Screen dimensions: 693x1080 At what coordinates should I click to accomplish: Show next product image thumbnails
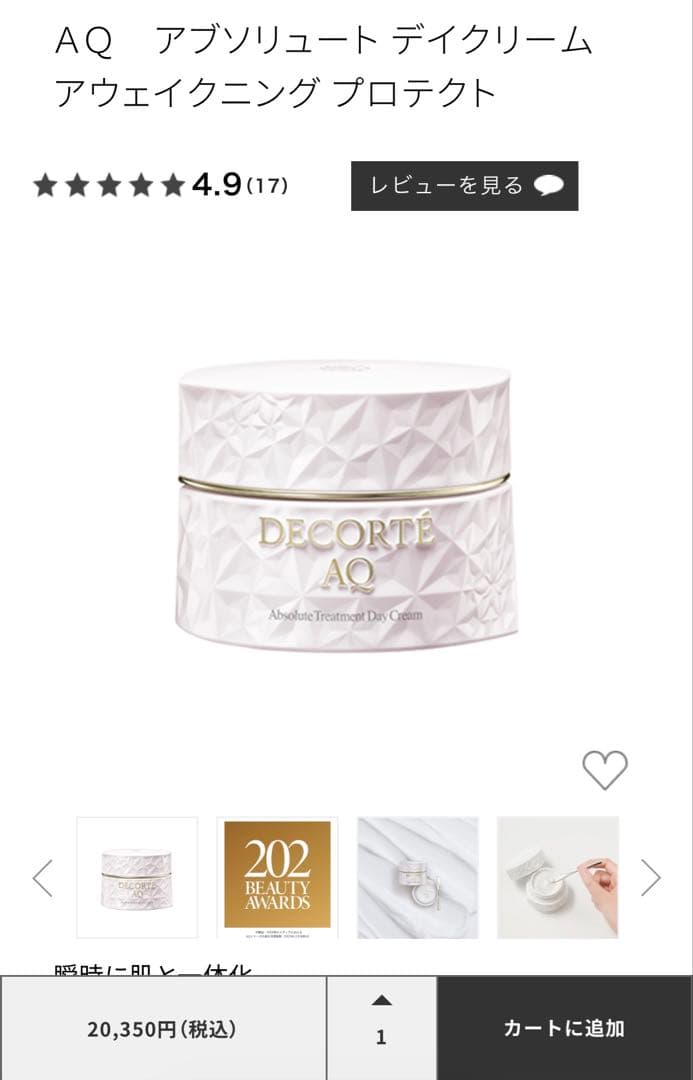(x=651, y=878)
